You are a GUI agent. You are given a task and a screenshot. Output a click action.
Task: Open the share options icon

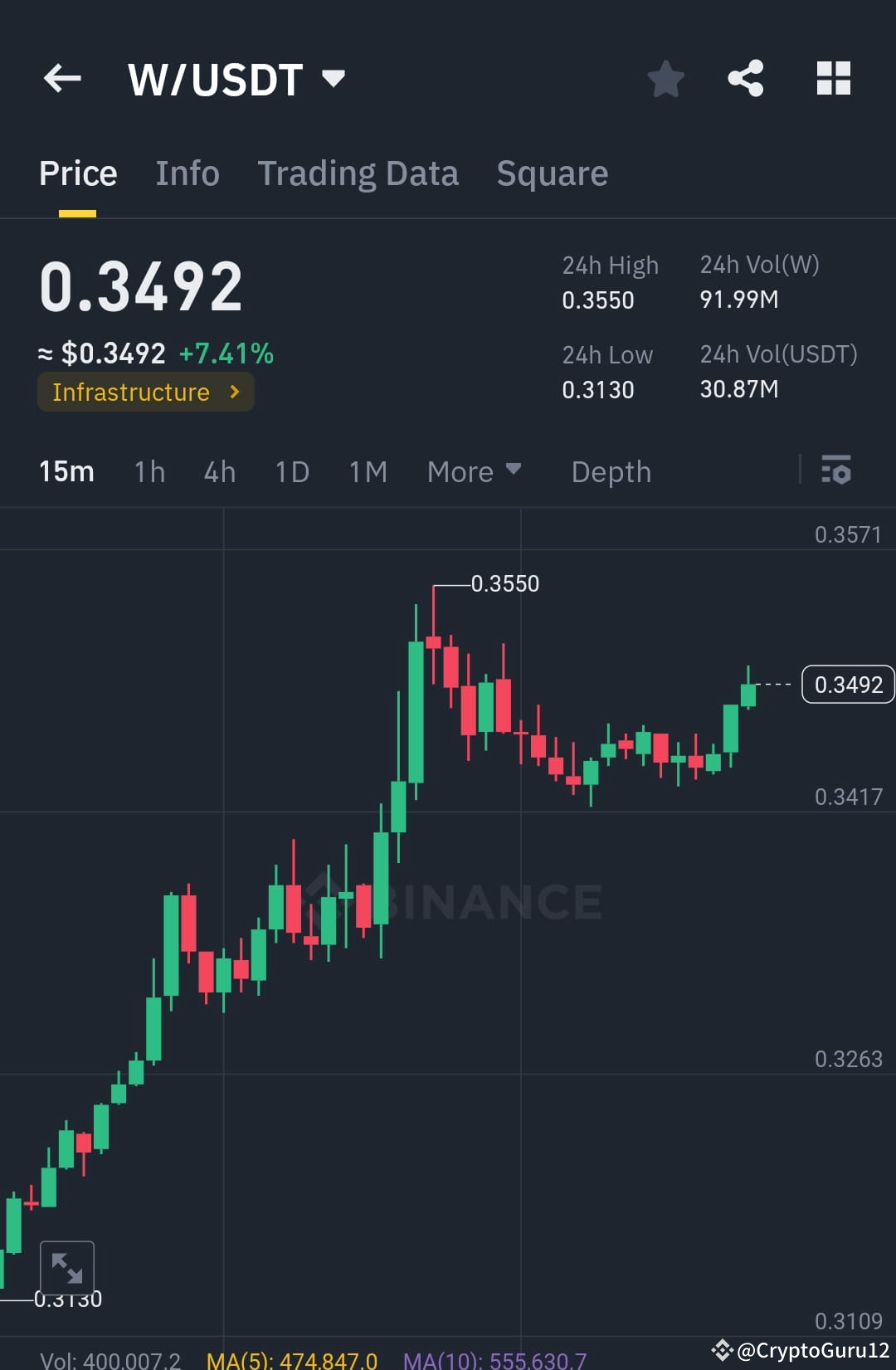pyautogui.click(x=746, y=78)
